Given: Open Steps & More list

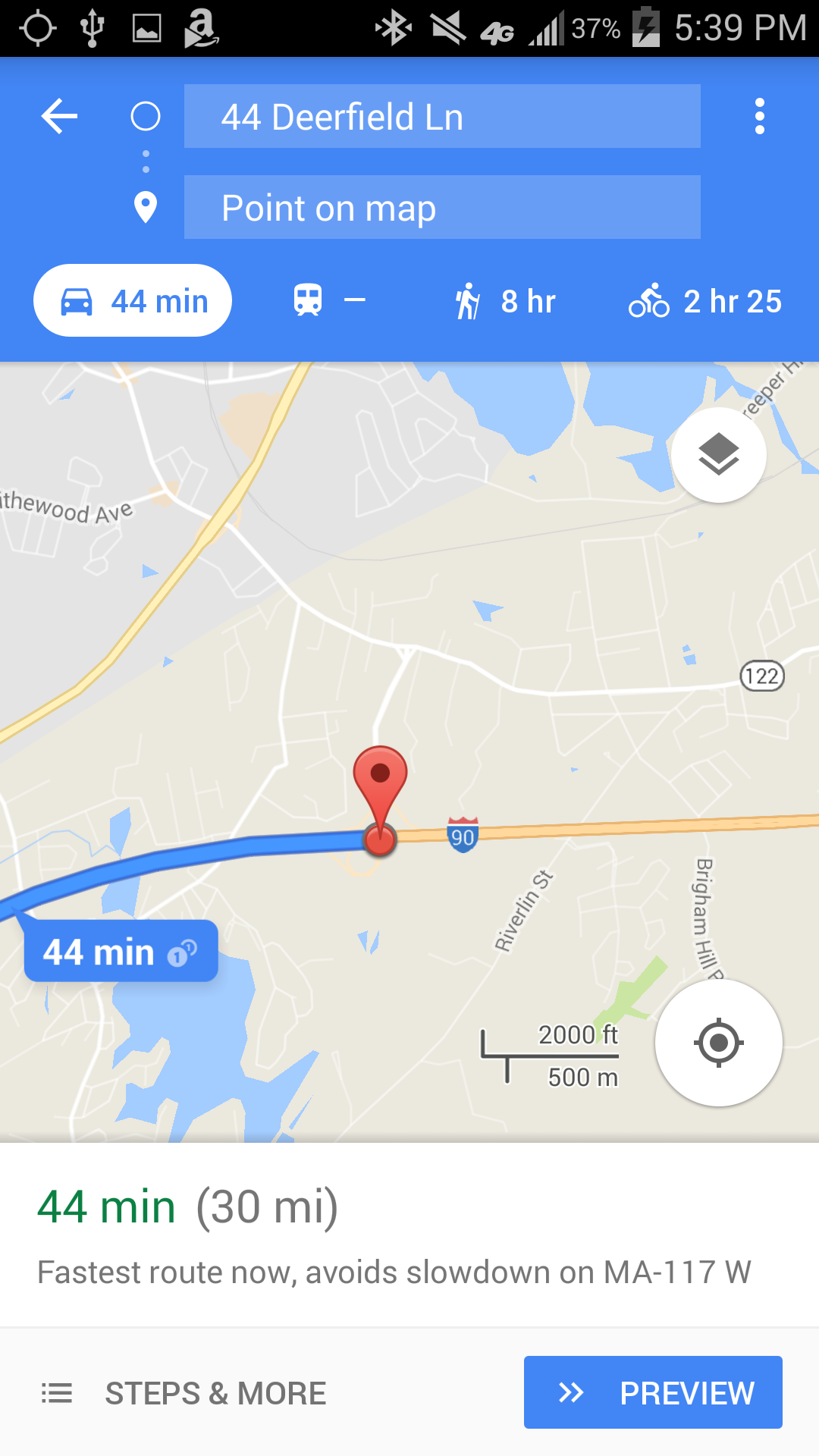Looking at the screenshot, I should click(184, 1393).
